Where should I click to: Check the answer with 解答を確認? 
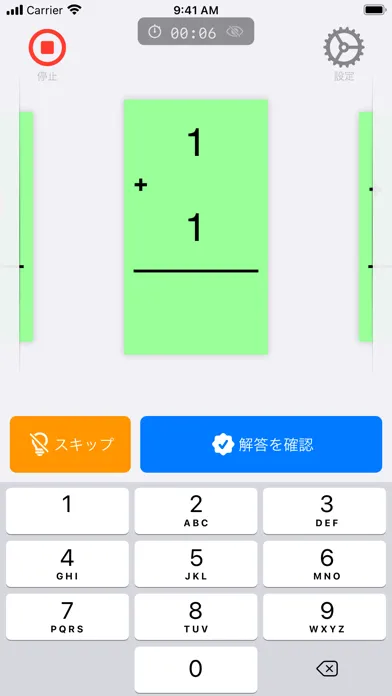(261, 444)
